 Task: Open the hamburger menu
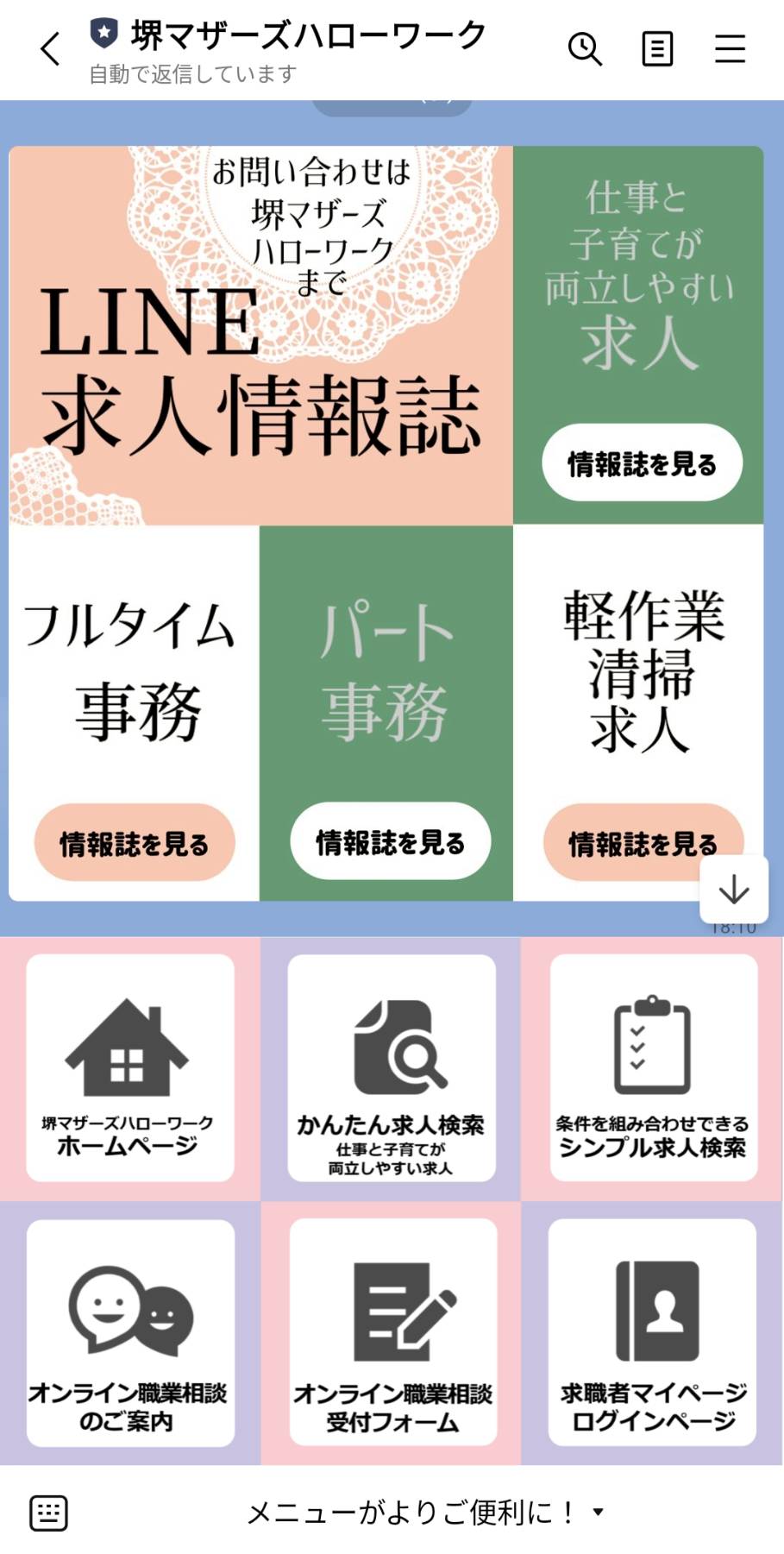730,49
